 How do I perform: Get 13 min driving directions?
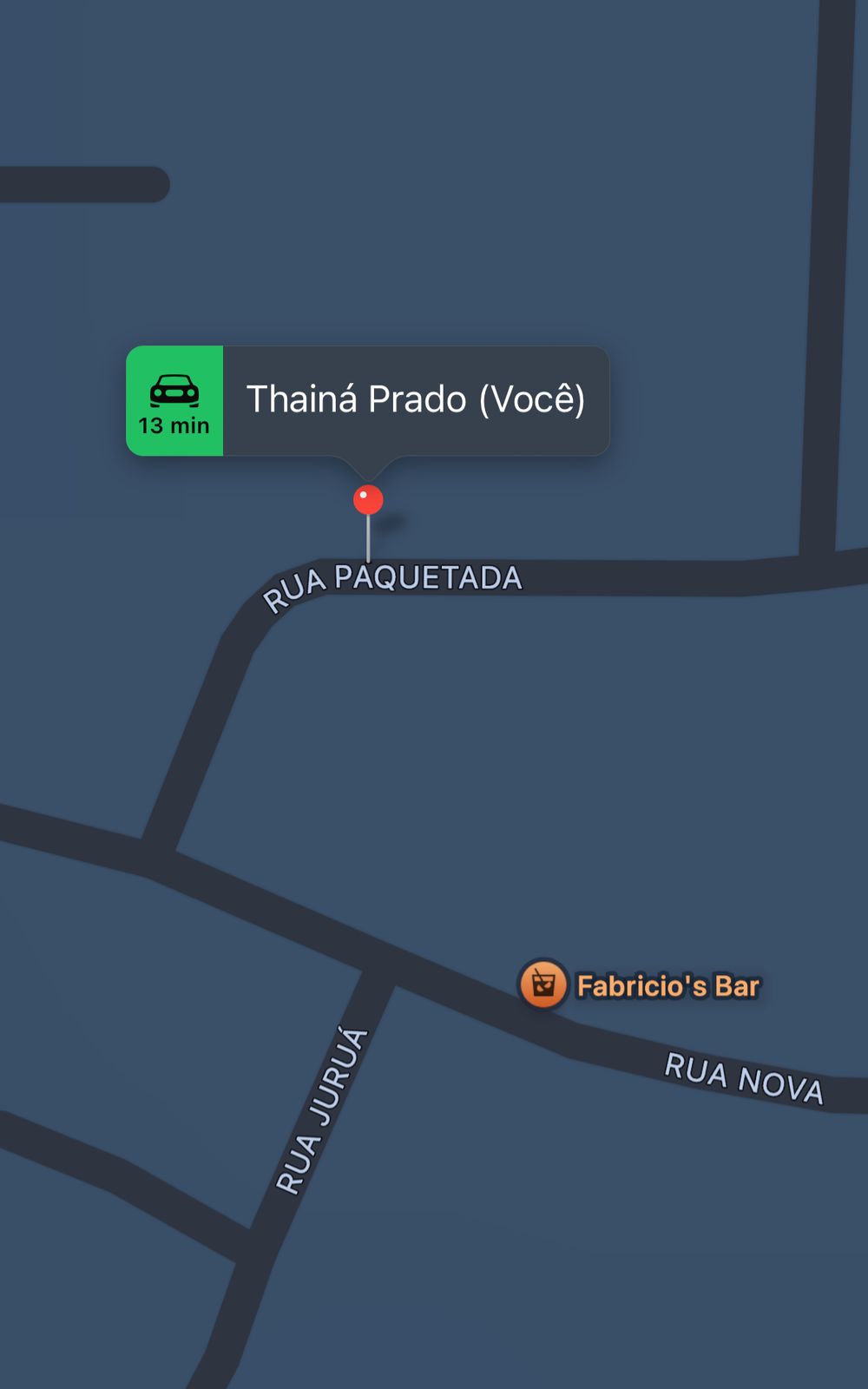(x=174, y=401)
